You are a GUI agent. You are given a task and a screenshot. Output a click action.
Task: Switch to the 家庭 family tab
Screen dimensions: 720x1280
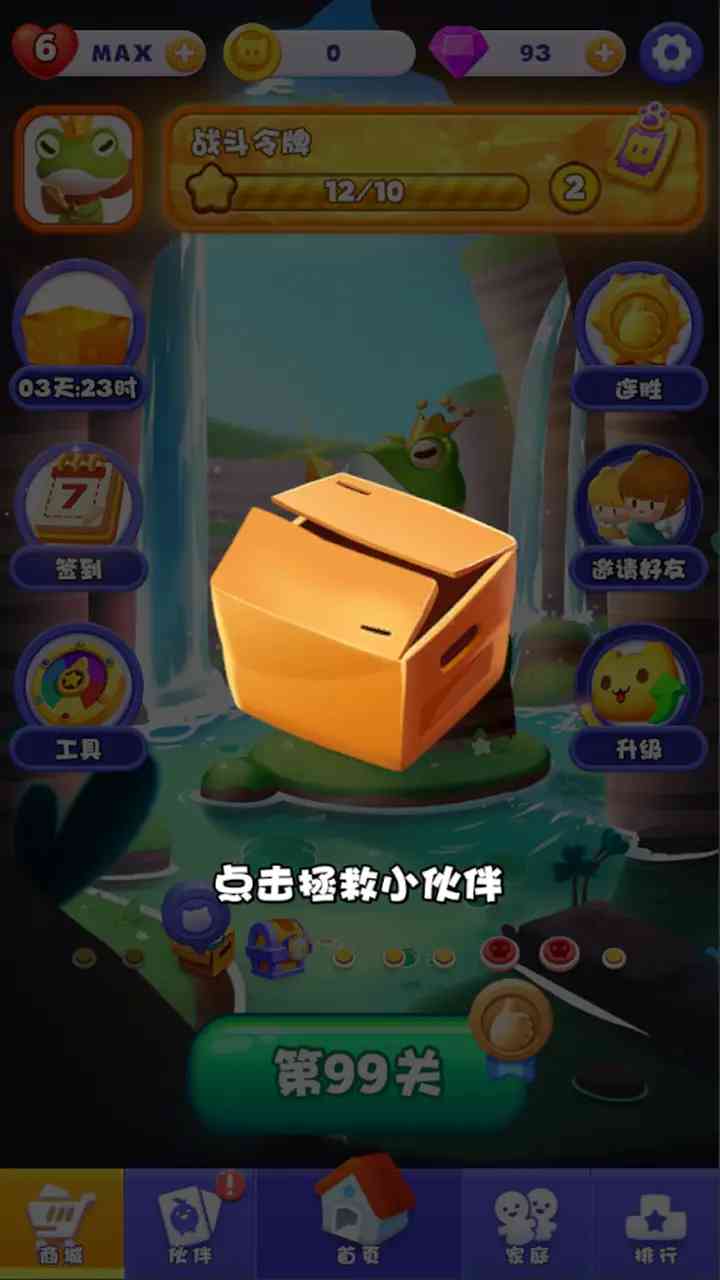point(526,1223)
